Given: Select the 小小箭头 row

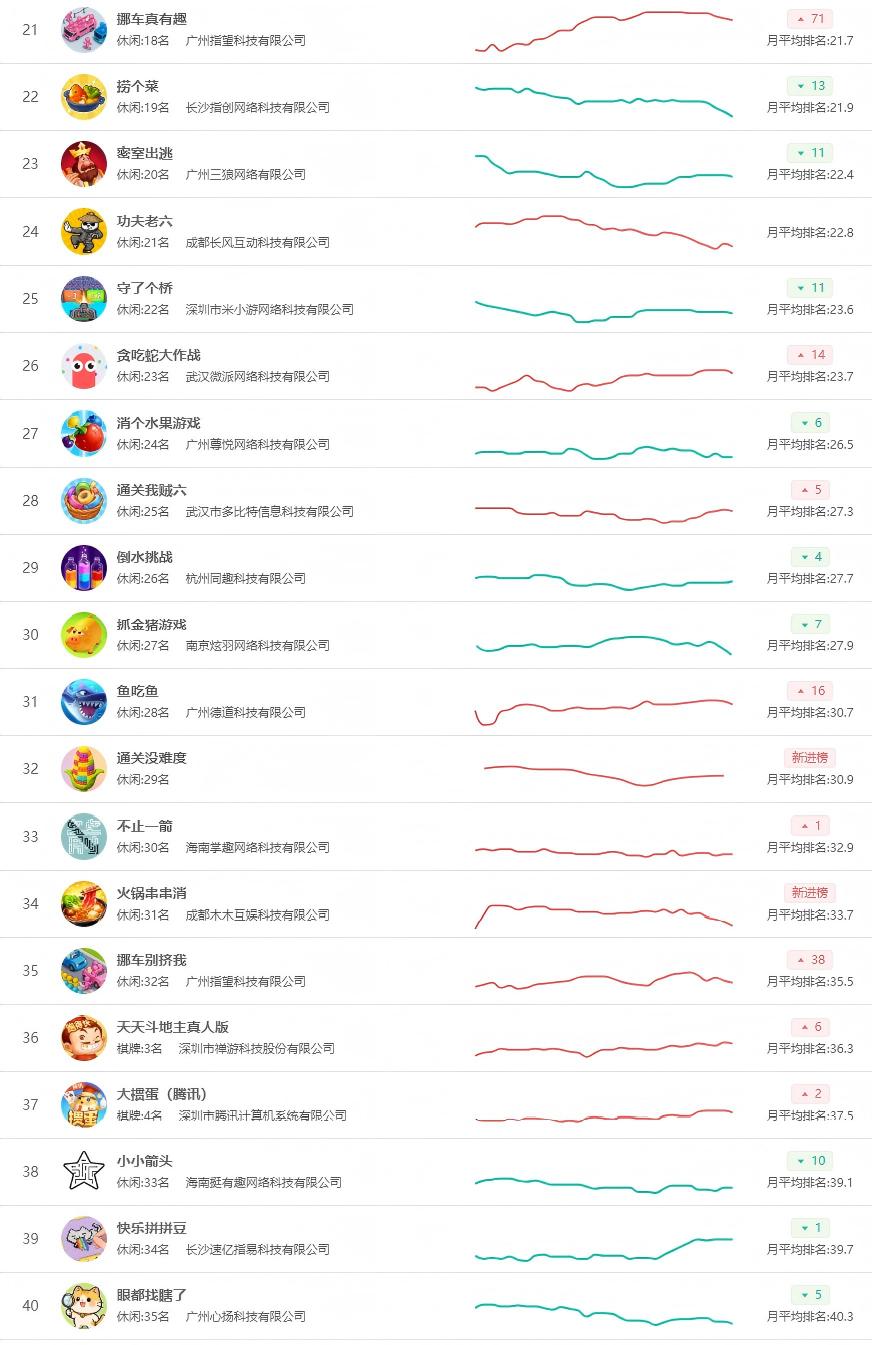Looking at the screenshot, I should point(436,1171).
